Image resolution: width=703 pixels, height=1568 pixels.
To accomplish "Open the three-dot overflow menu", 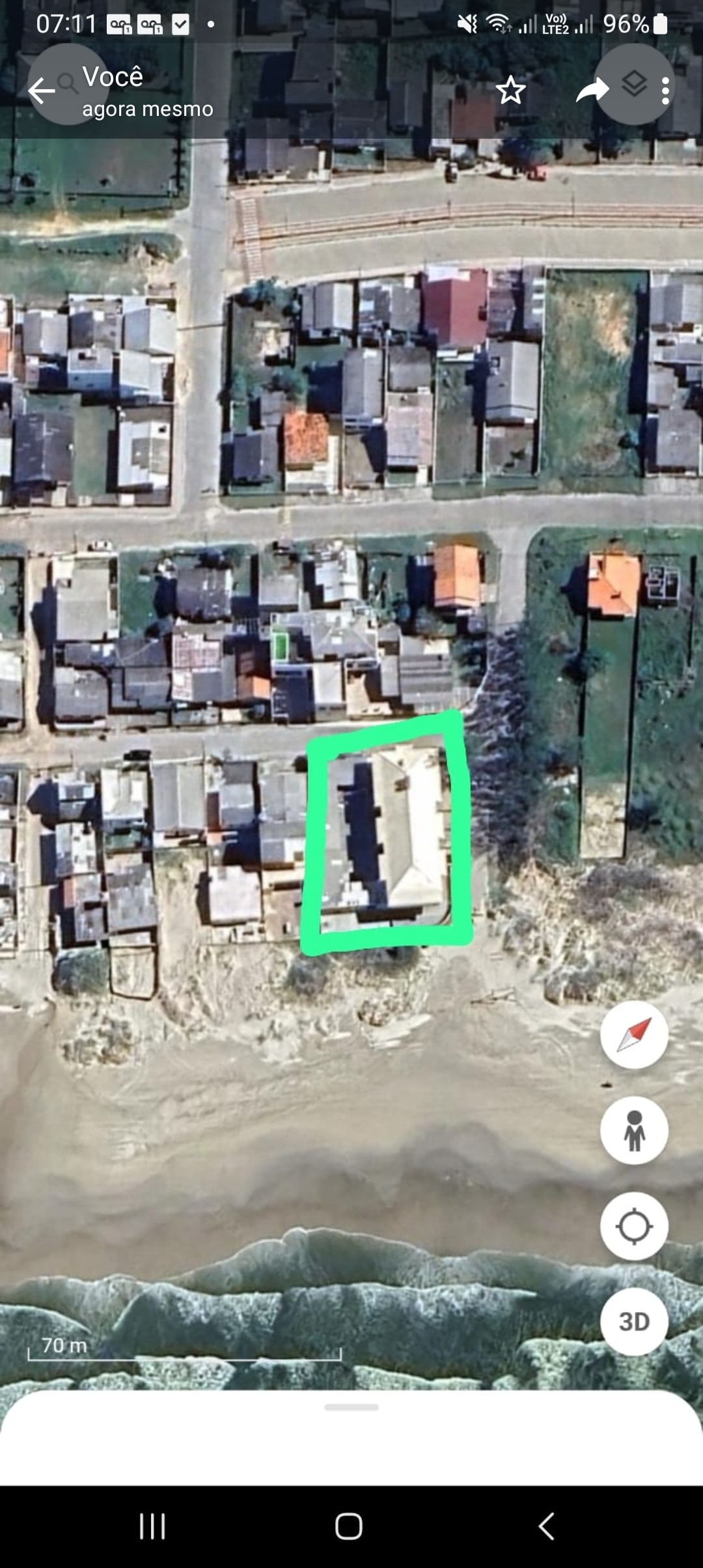I will 665,91.
